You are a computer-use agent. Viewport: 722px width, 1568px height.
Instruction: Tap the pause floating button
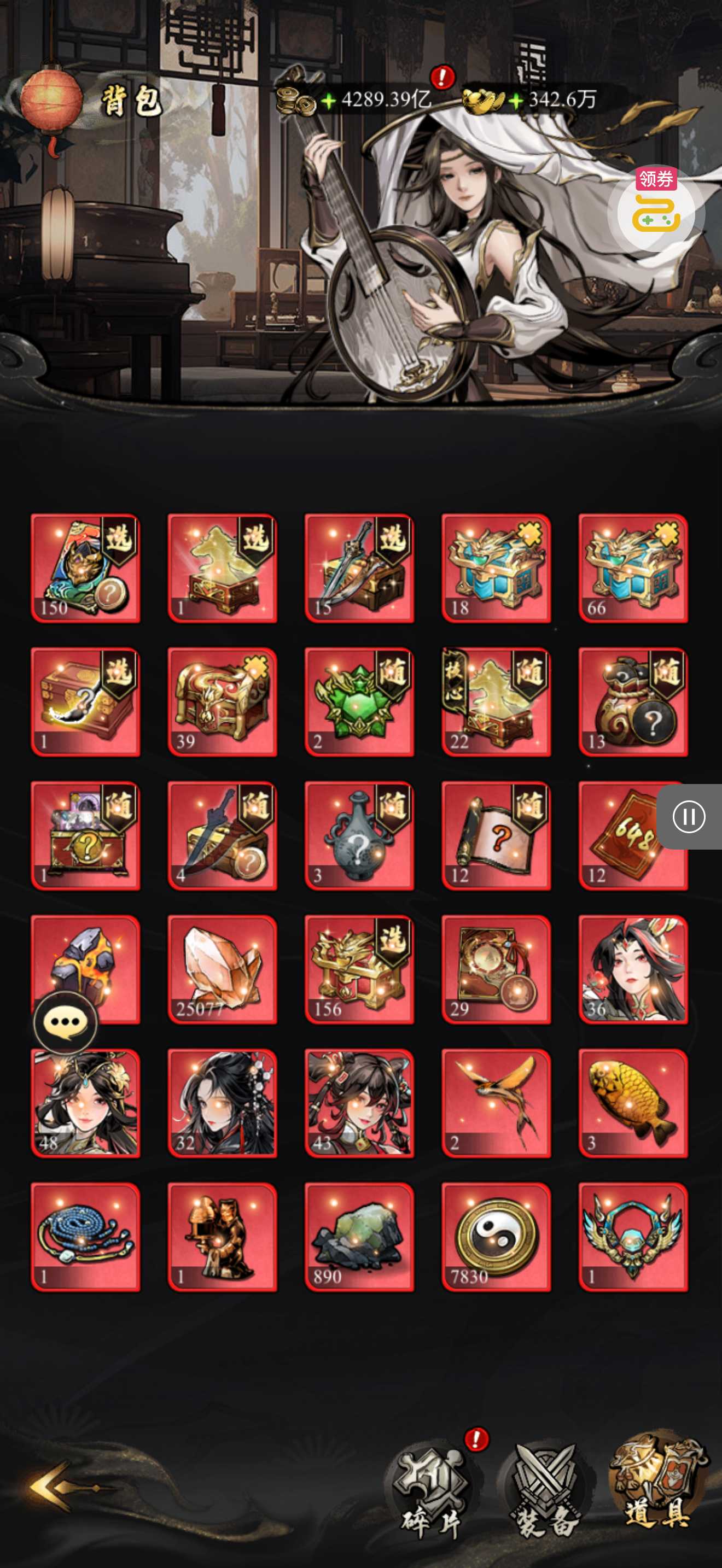[x=689, y=817]
